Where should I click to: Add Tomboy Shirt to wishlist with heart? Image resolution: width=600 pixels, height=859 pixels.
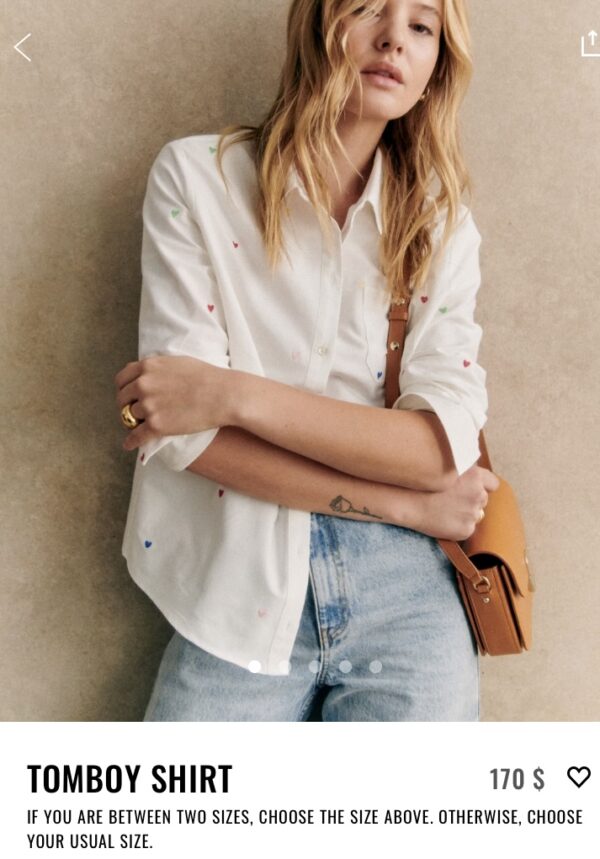click(578, 777)
